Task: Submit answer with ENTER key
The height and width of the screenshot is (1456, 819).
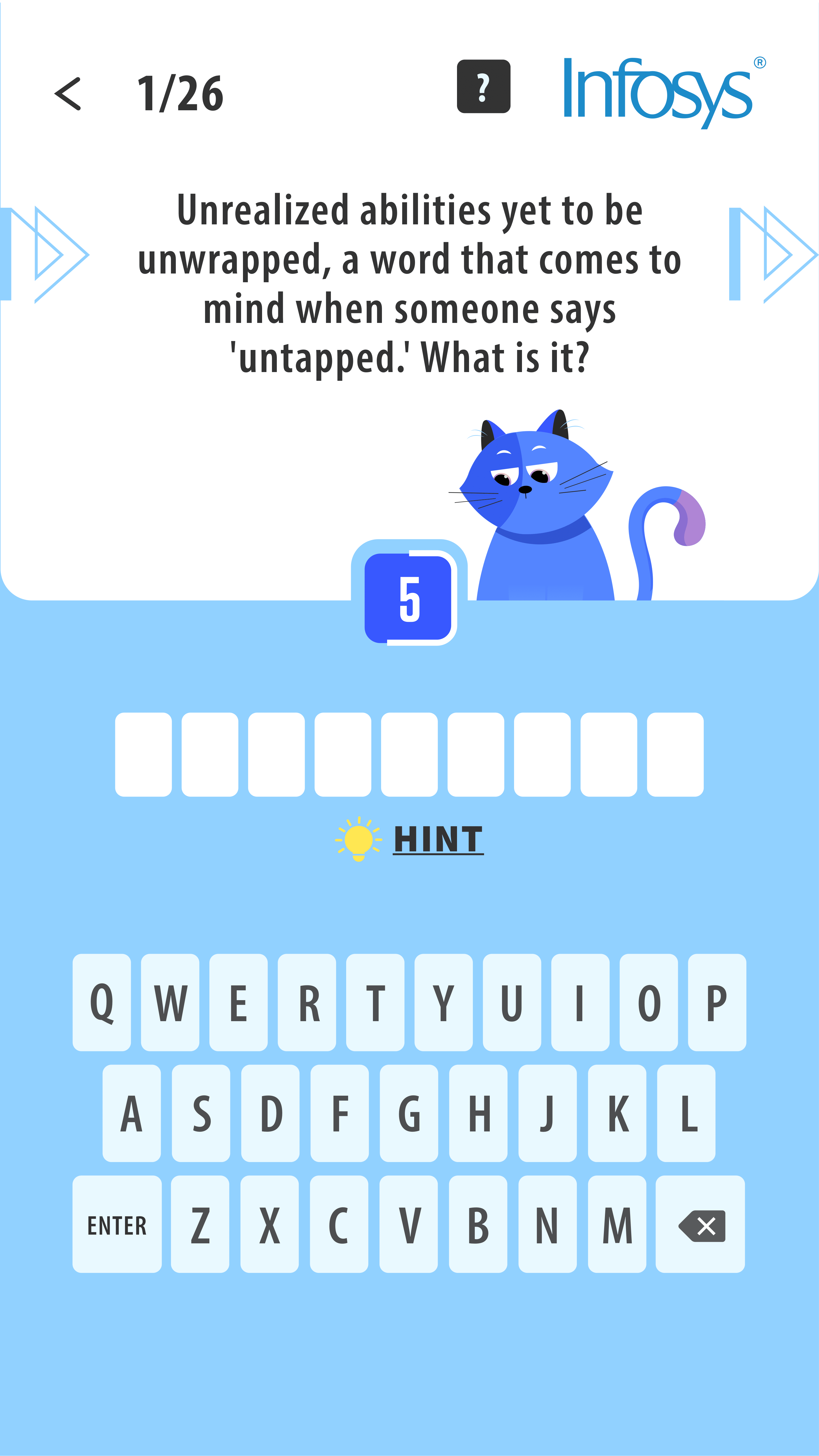Action: point(117,1224)
